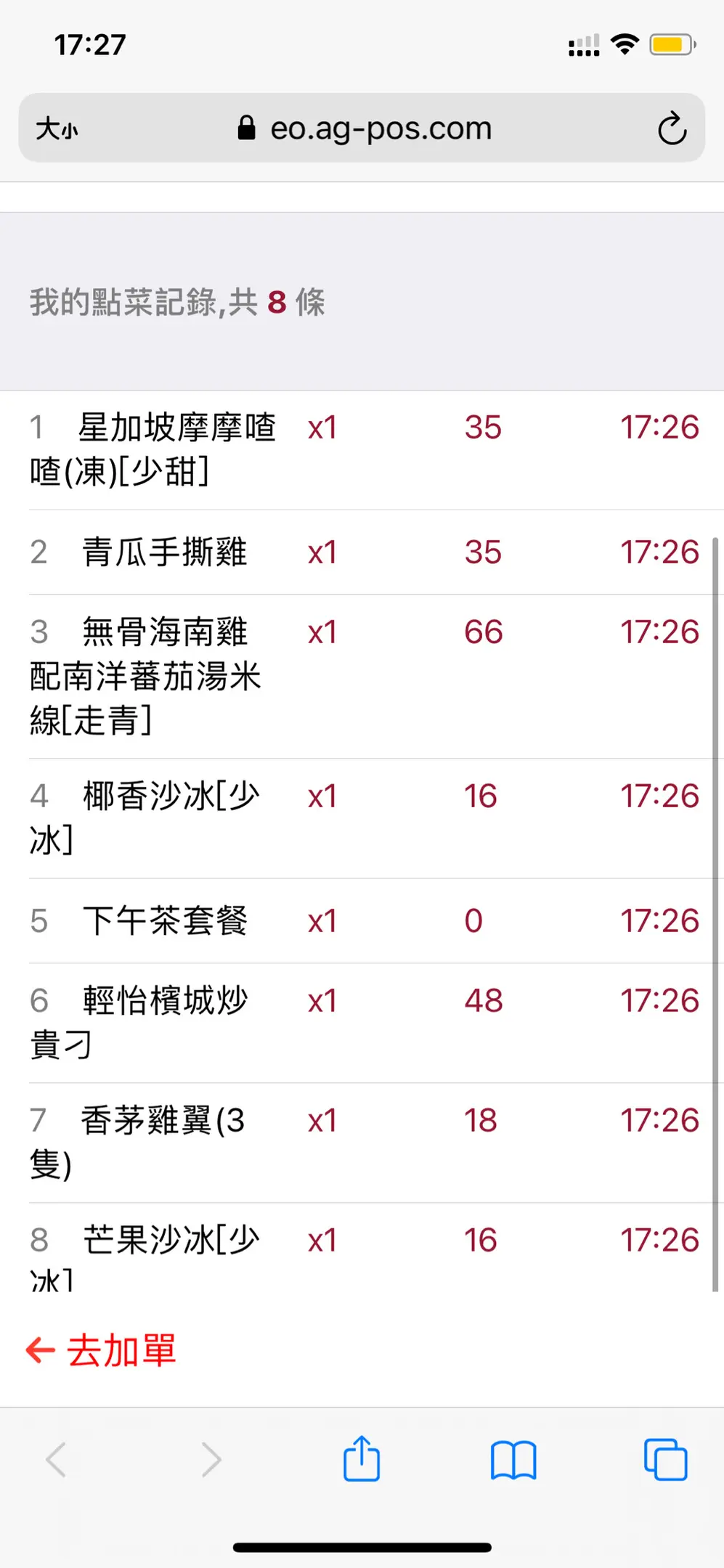The image size is (724, 1568).
Task: Tap the eo.ag-pos.com address field
Action: [x=362, y=128]
